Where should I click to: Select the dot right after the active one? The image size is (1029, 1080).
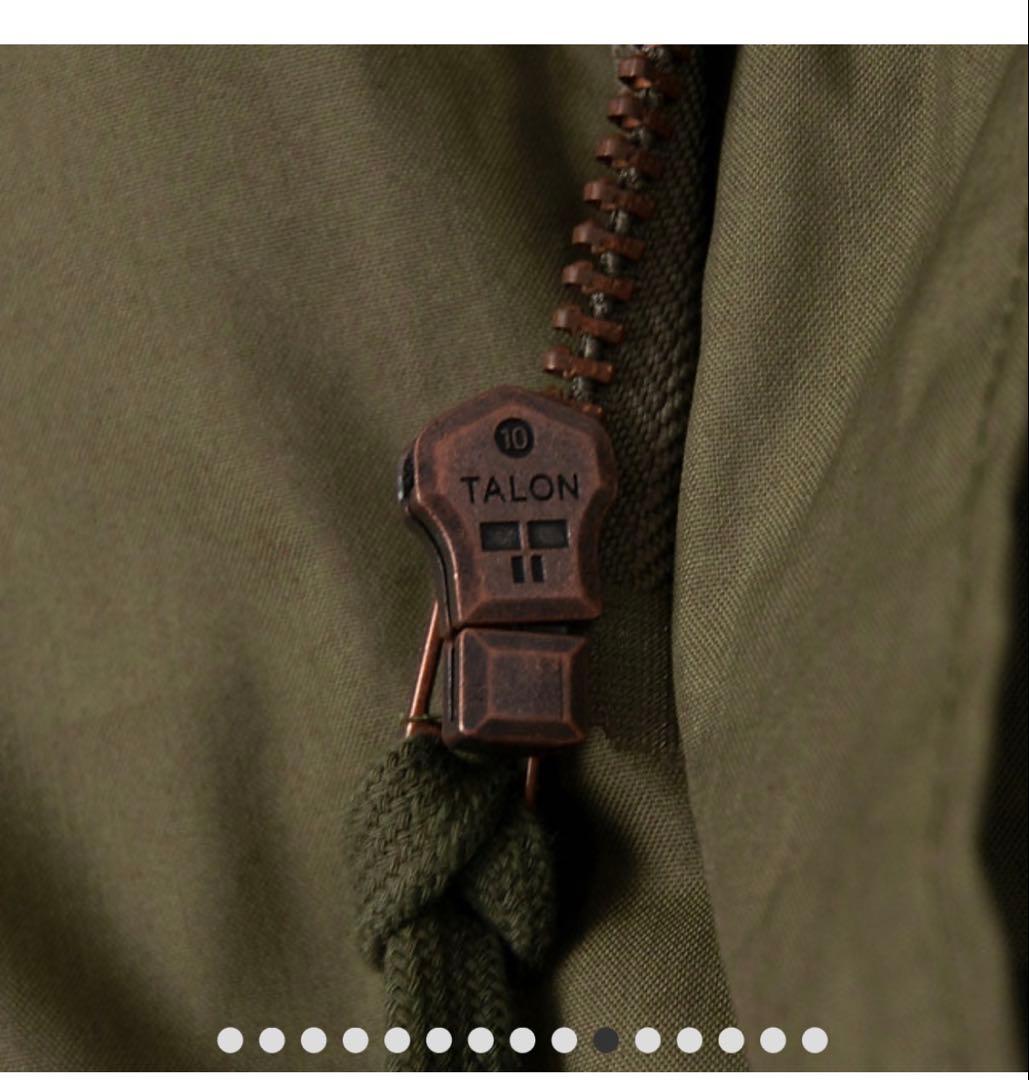[x=648, y=1040]
